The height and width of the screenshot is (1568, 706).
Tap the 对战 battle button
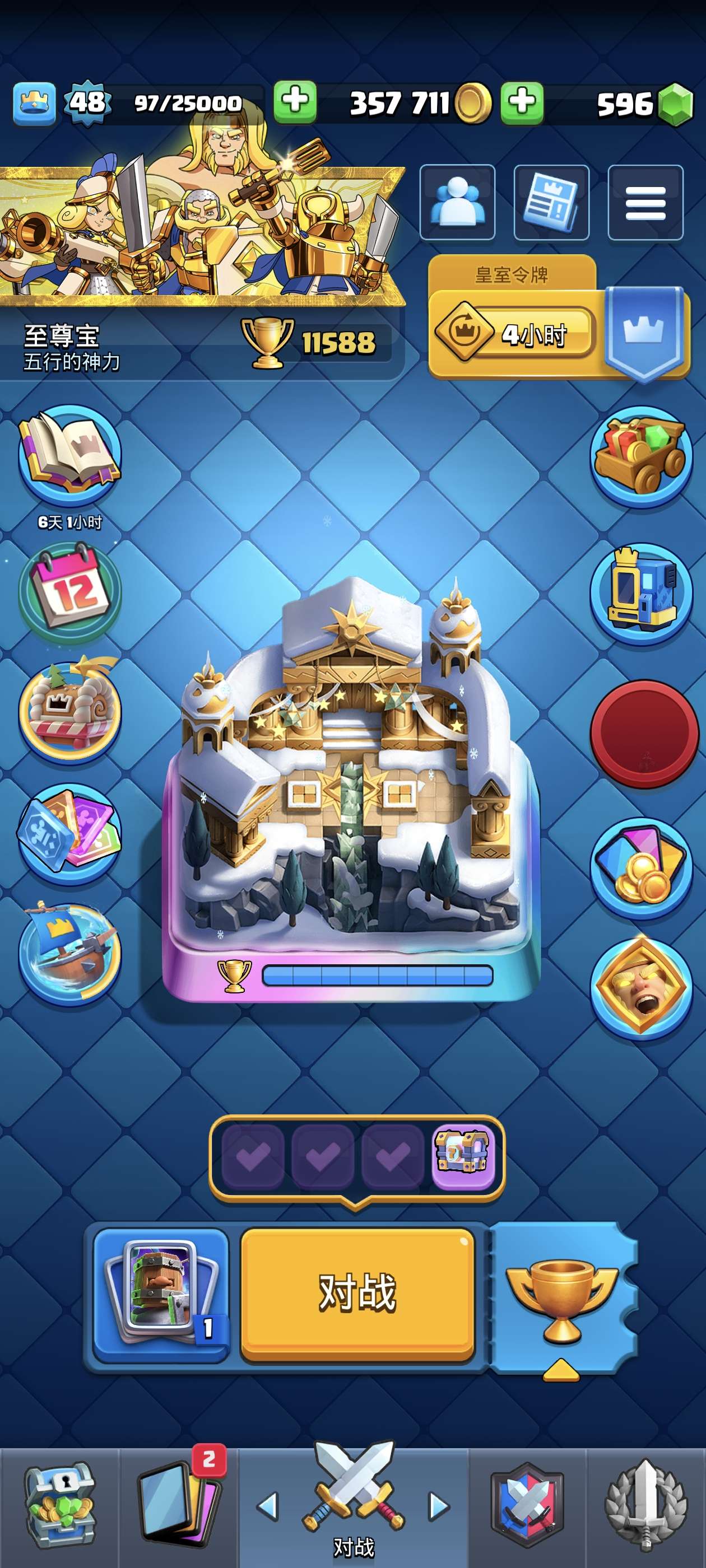(357, 1293)
